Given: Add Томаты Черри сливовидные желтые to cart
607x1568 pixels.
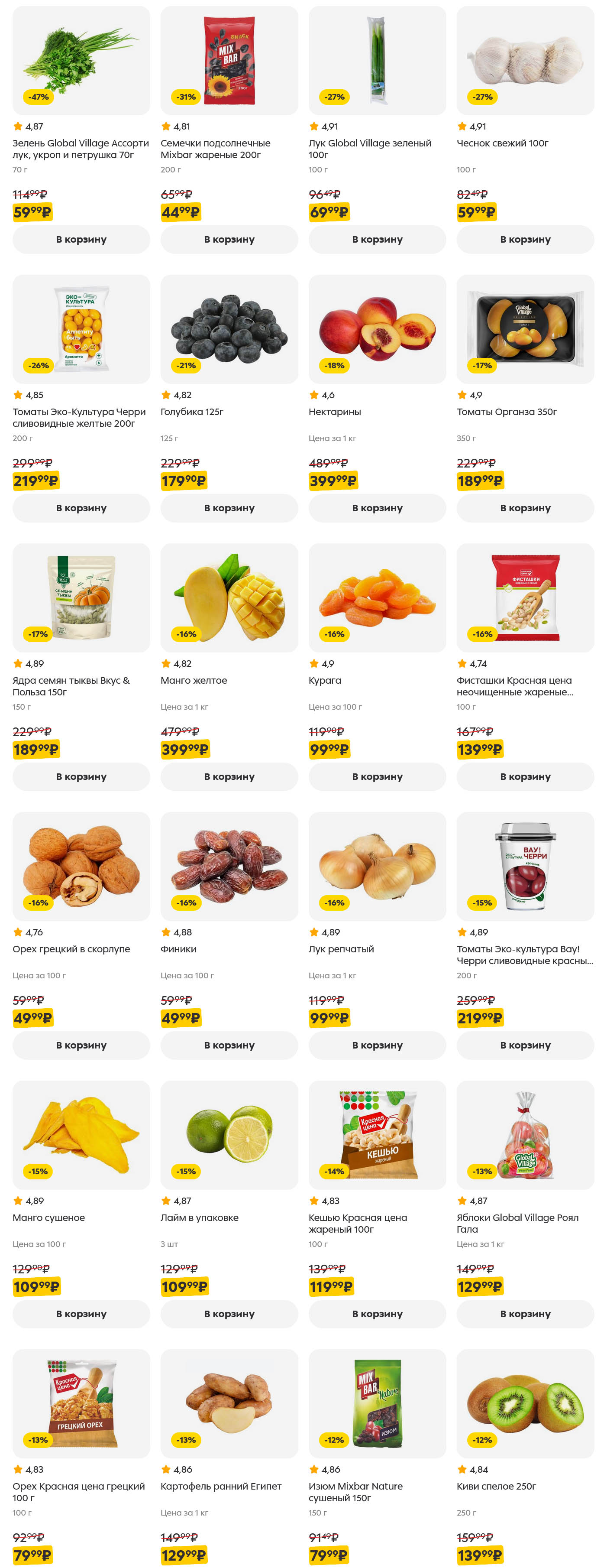Looking at the screenshot, I should 81,508.
